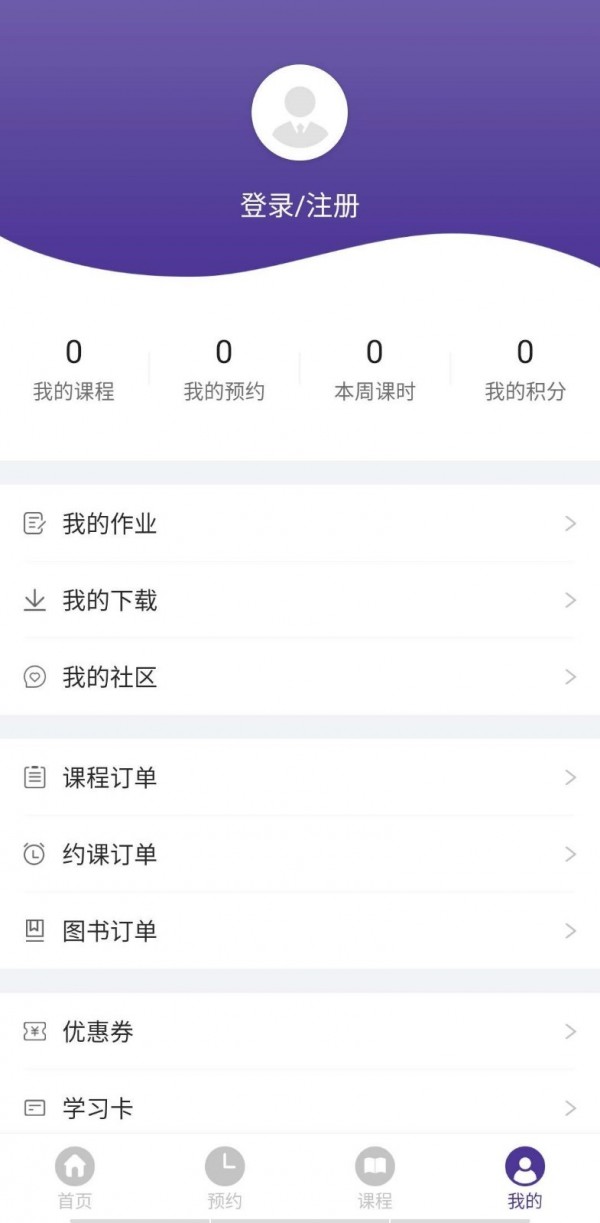Select the 我的 tab
600x1223 pixels.
pyautogui.click(x=525, y=1178)
